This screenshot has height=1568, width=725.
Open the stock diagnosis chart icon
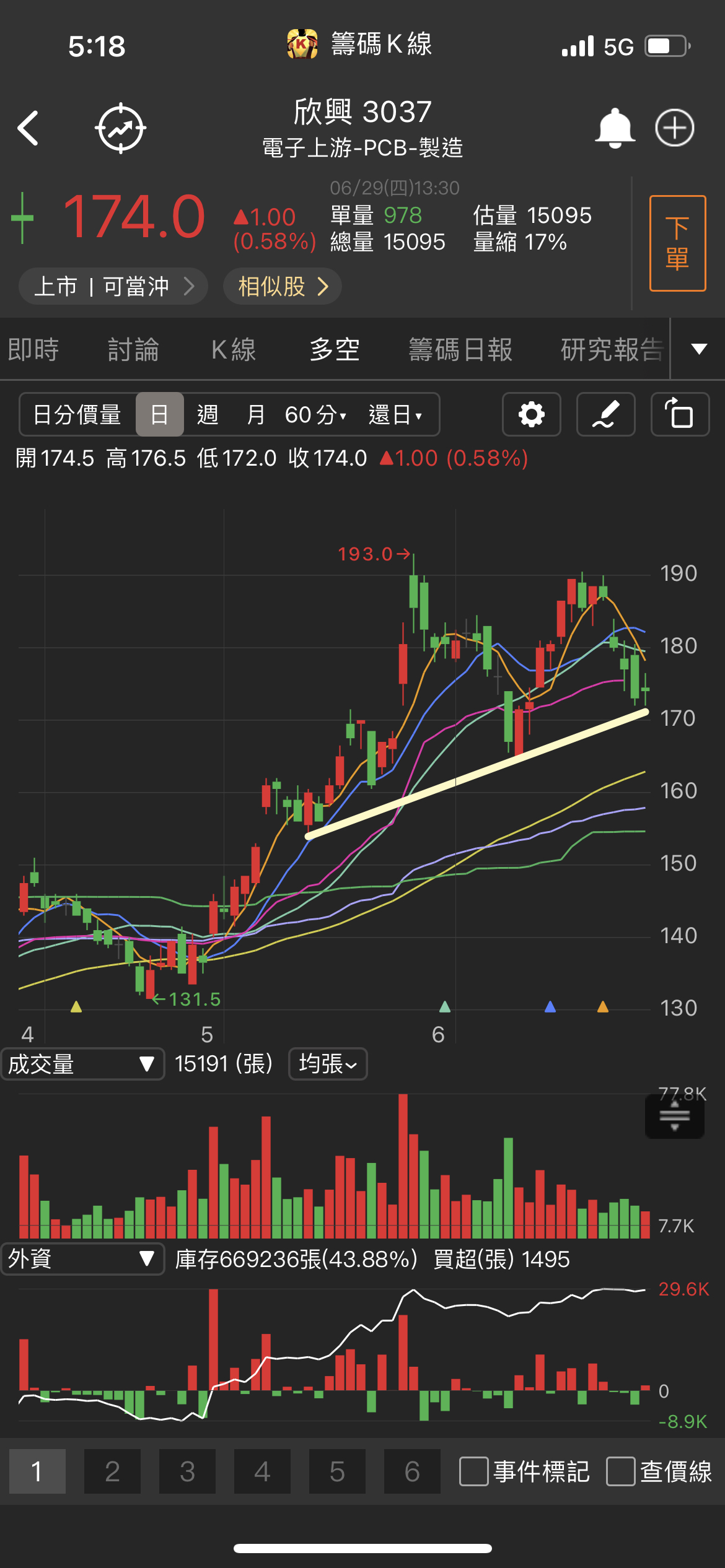pyautogui.click(x=120, y=128)
